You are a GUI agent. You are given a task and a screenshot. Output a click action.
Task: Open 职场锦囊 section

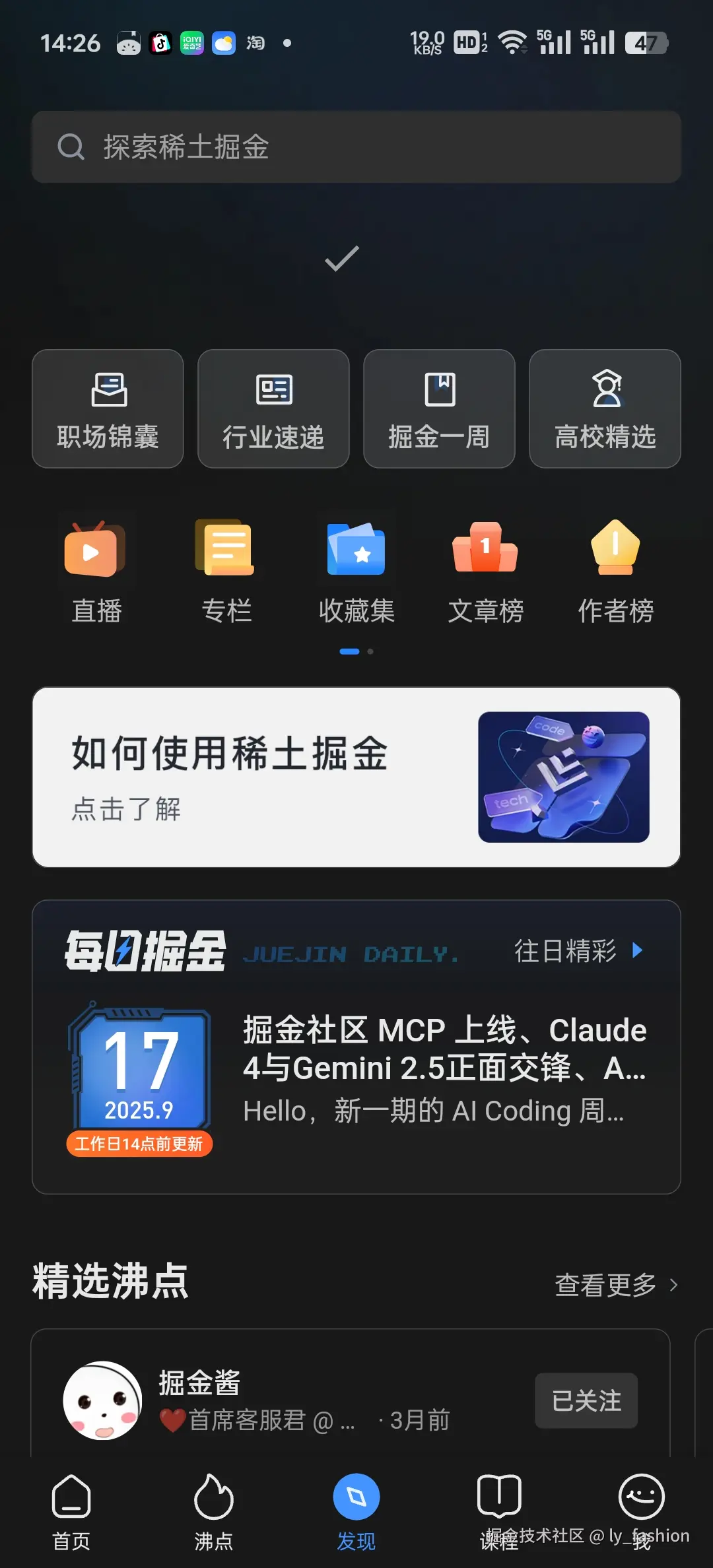pyautogui.click(x=108, y=409)
